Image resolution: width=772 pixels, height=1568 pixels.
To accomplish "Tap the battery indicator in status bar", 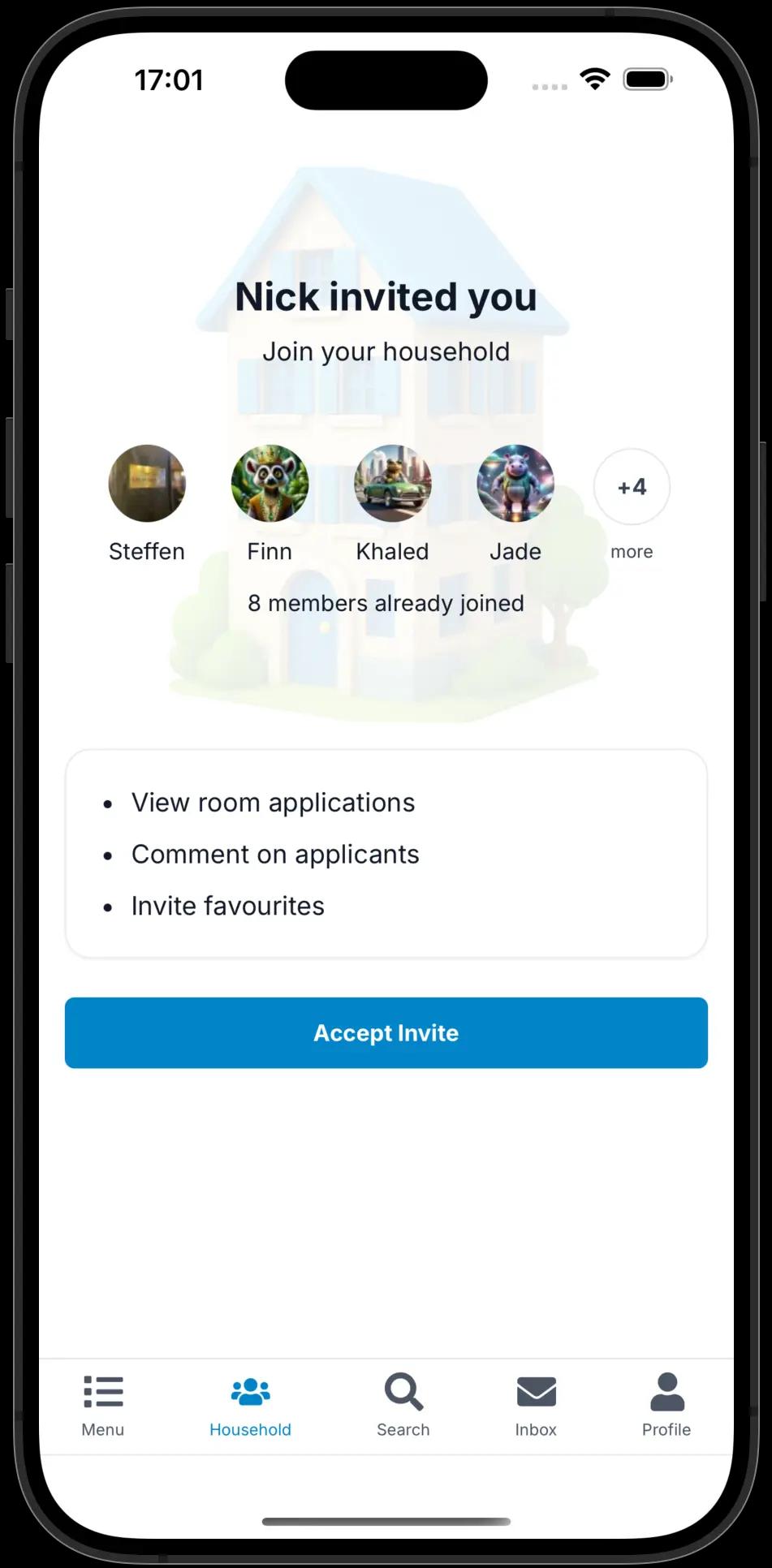I will (x=647, y=79).
